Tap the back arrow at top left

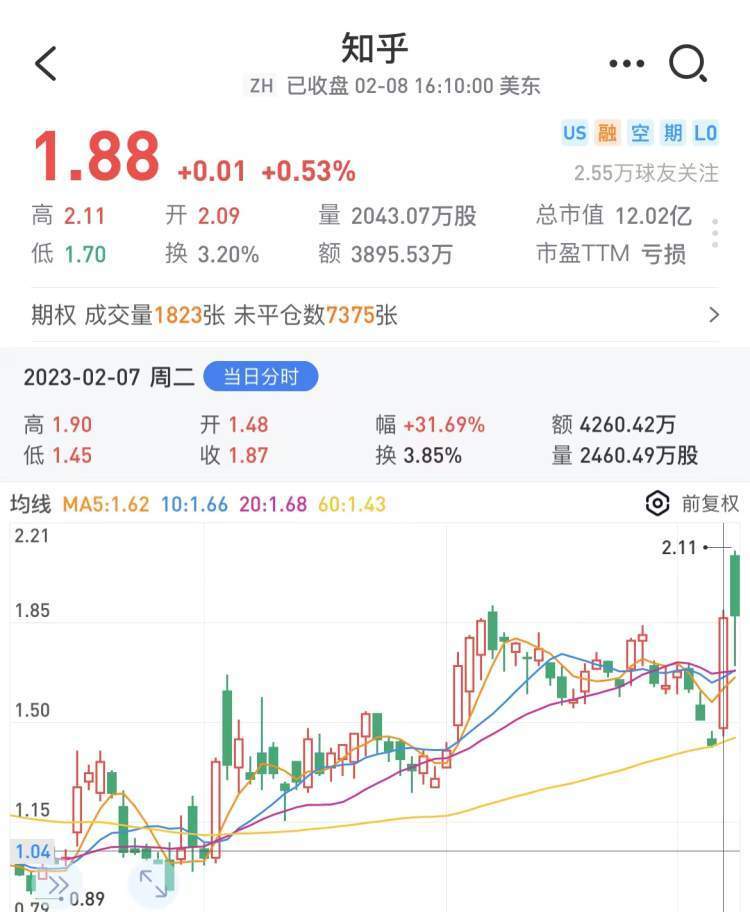pyautogui.click(x=44, y=62)
